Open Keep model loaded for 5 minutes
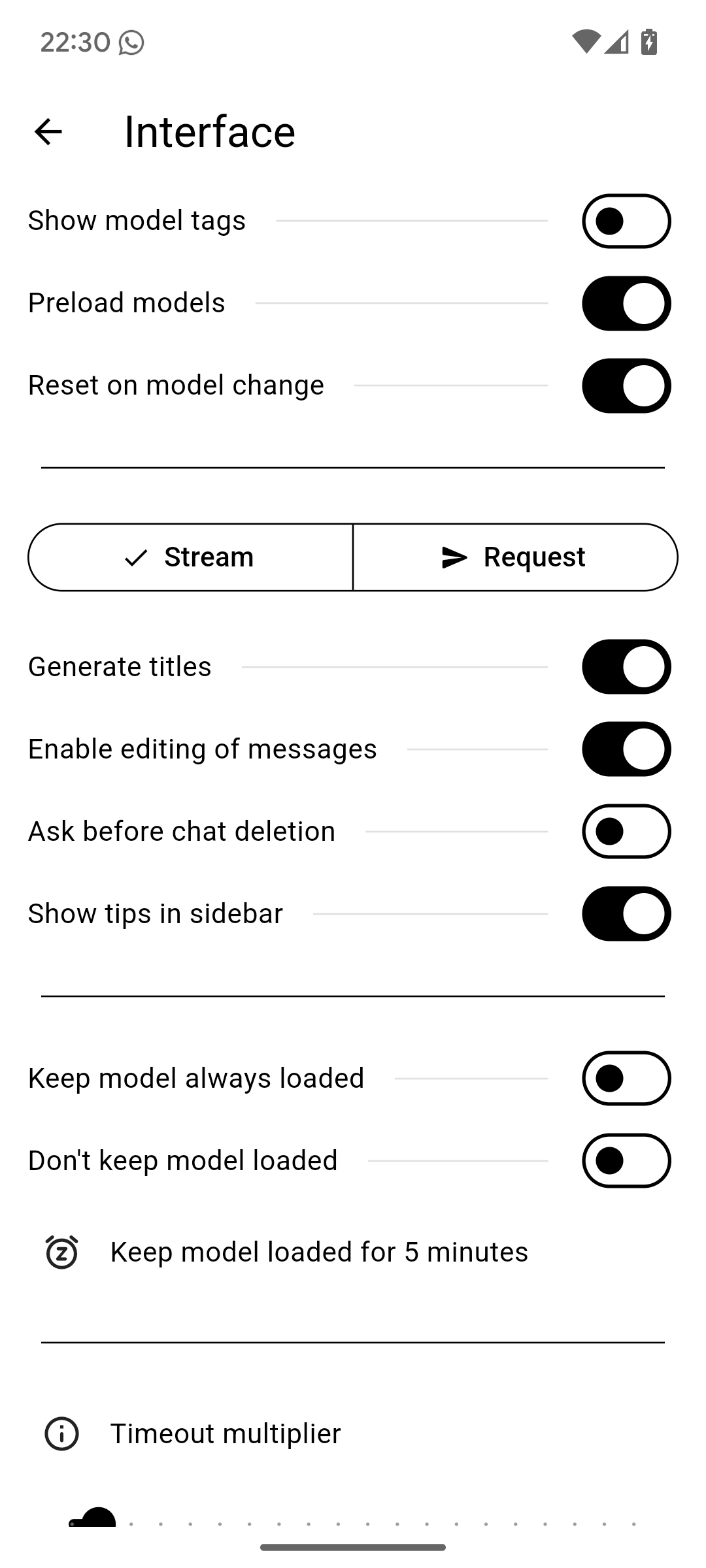Viewport: 706px width, 1568px height. 318,1252
